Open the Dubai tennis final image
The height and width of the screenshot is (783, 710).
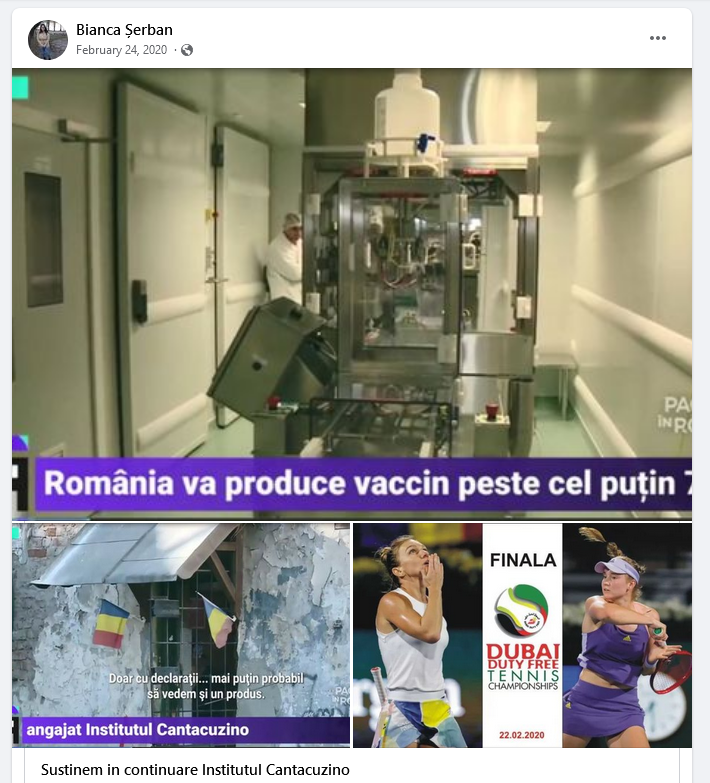(x=522, y=634)
